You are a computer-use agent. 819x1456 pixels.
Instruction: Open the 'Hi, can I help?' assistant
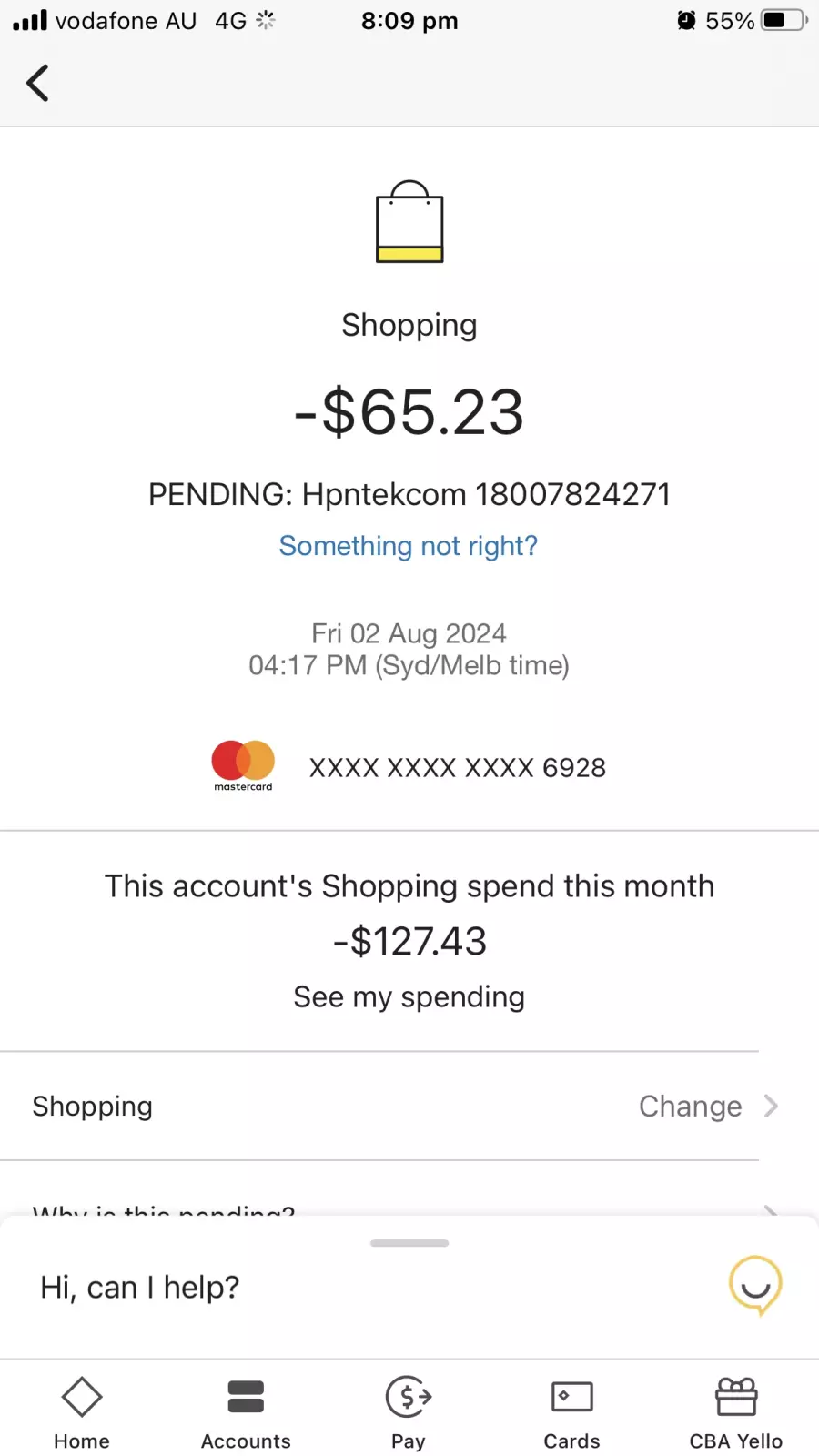pyautogui.click(x=409, y=1287)
